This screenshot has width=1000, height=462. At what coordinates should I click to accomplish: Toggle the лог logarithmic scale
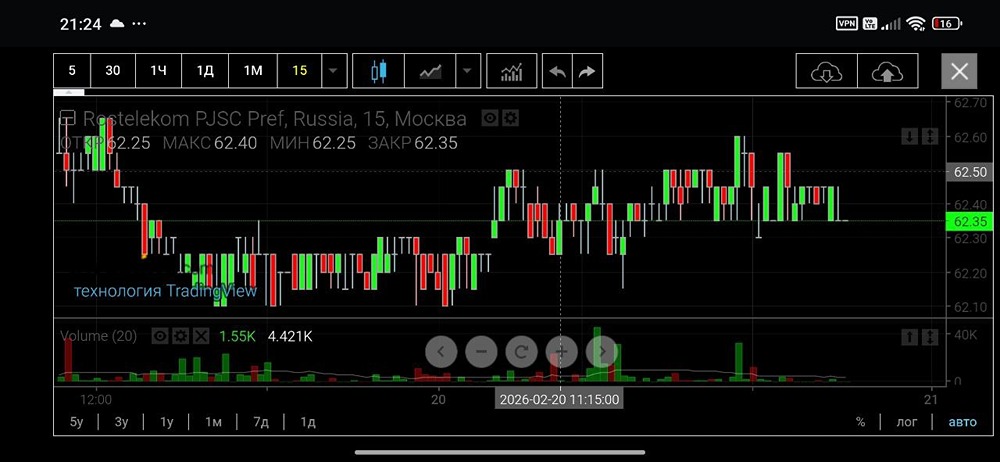click(x=906, y=422)
